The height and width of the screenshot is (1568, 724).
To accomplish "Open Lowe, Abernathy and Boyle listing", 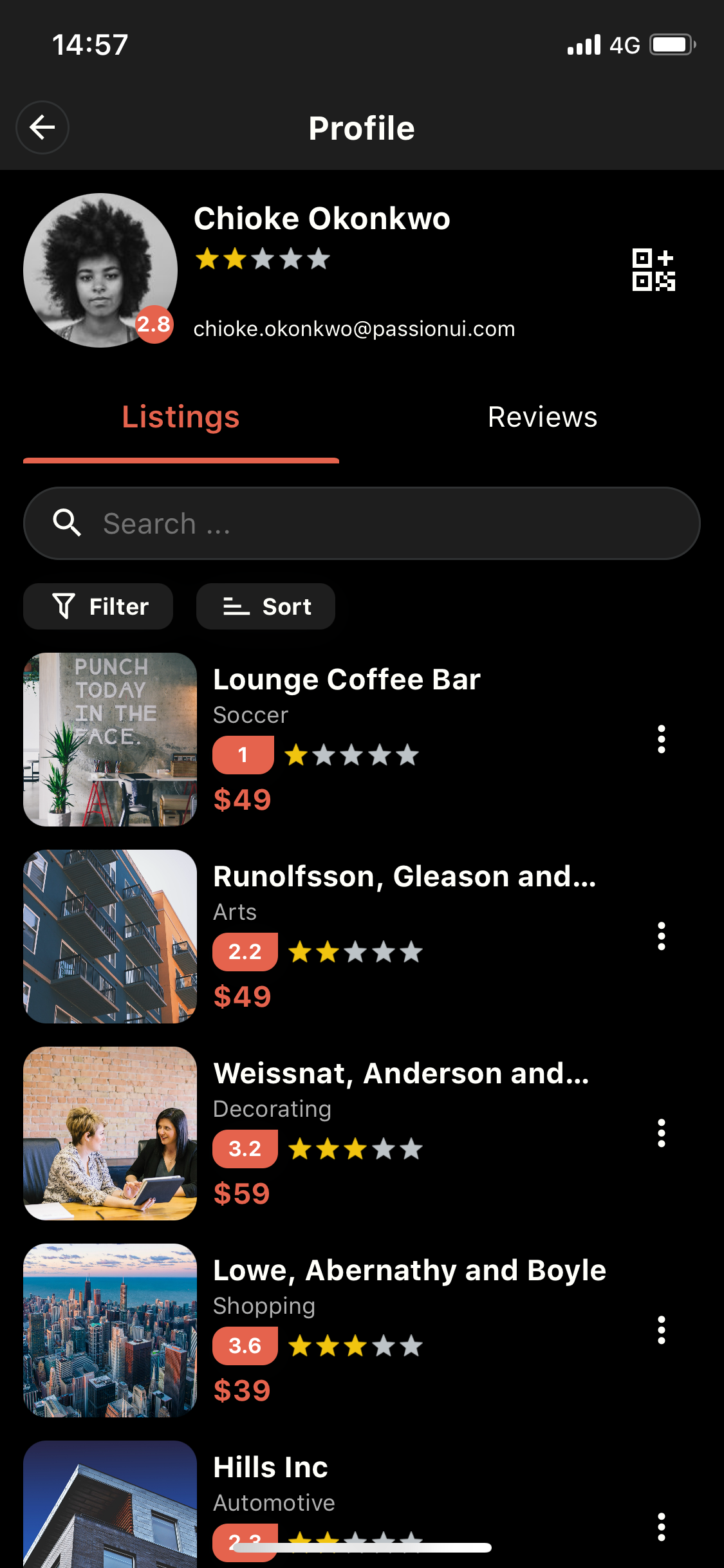I will (409, 1271).
